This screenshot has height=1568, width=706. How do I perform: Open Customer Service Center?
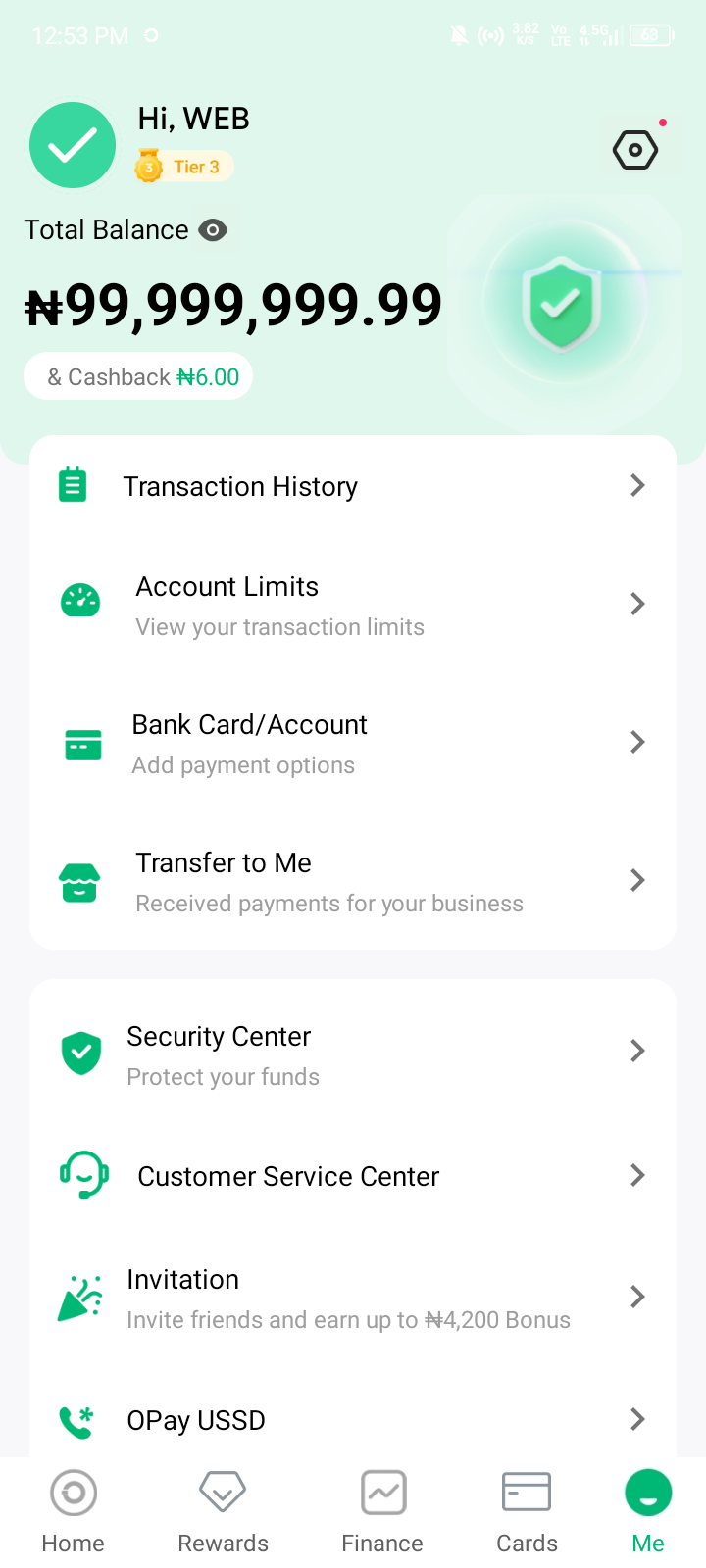pyautogui.click(x=353, y=1176)
